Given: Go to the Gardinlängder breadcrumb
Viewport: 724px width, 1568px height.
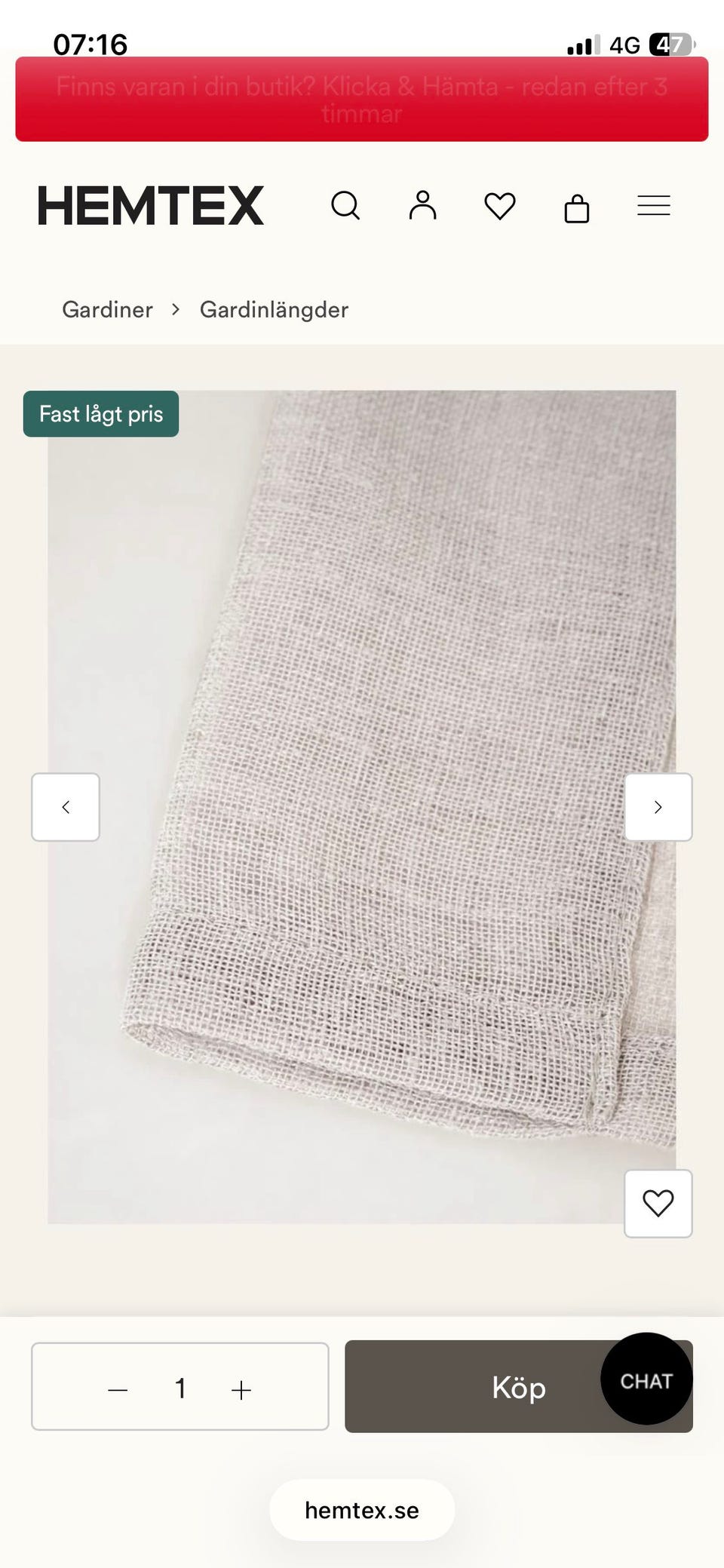Looking at the screenshot, I should pos(274,309).
